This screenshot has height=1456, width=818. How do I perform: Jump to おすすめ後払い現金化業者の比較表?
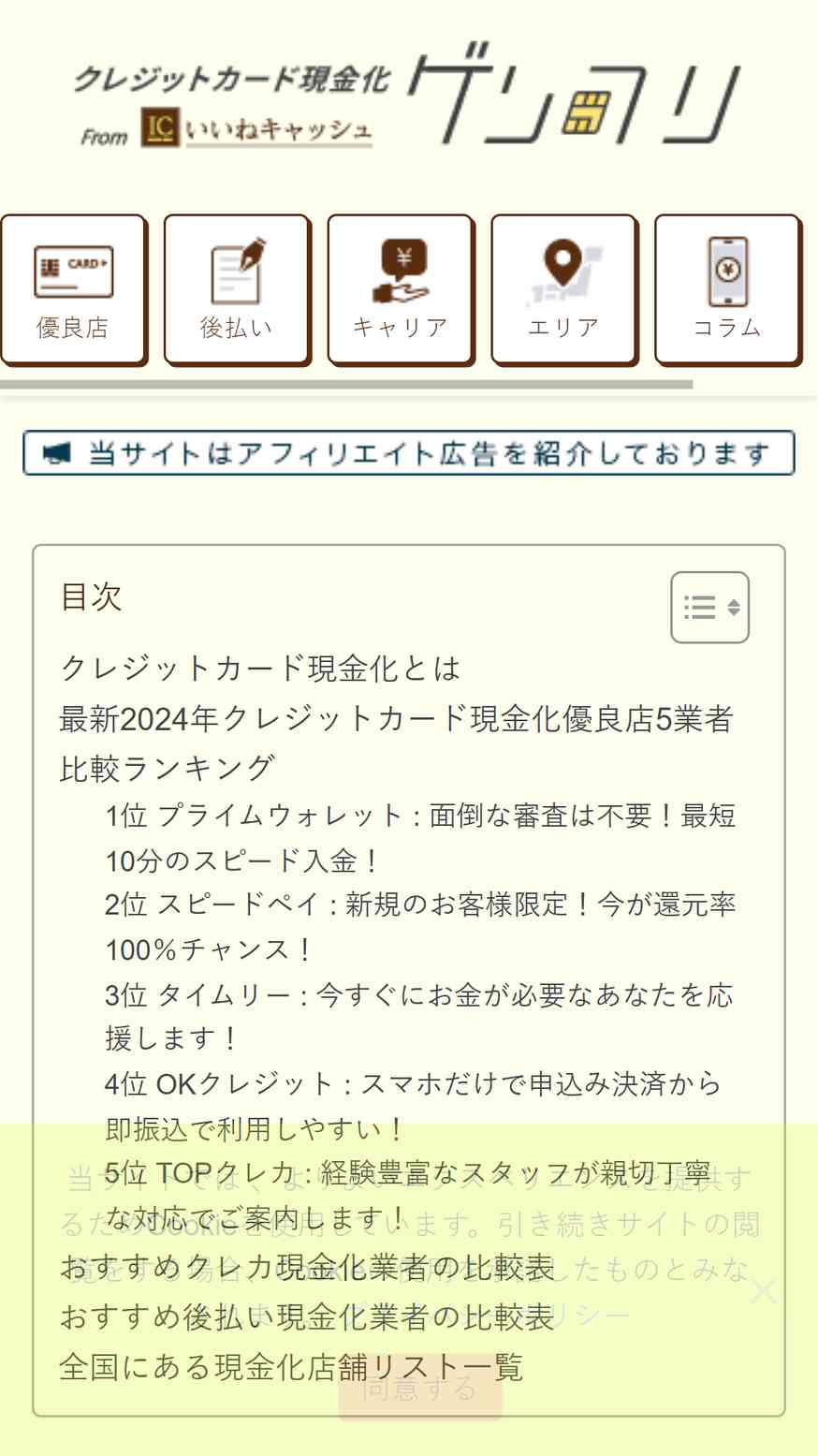308,1317
